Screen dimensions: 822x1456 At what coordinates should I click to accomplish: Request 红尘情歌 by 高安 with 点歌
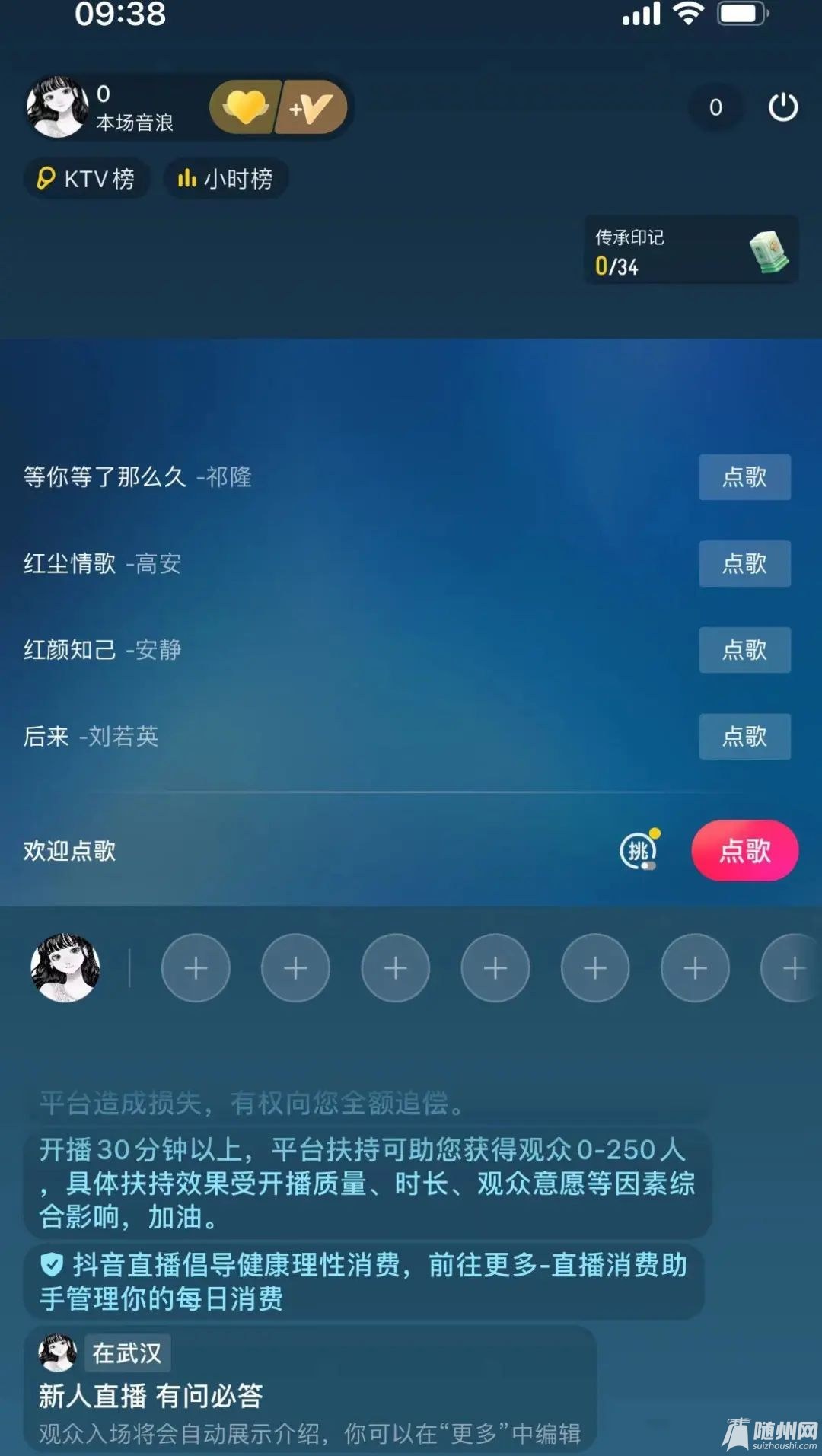744,564
